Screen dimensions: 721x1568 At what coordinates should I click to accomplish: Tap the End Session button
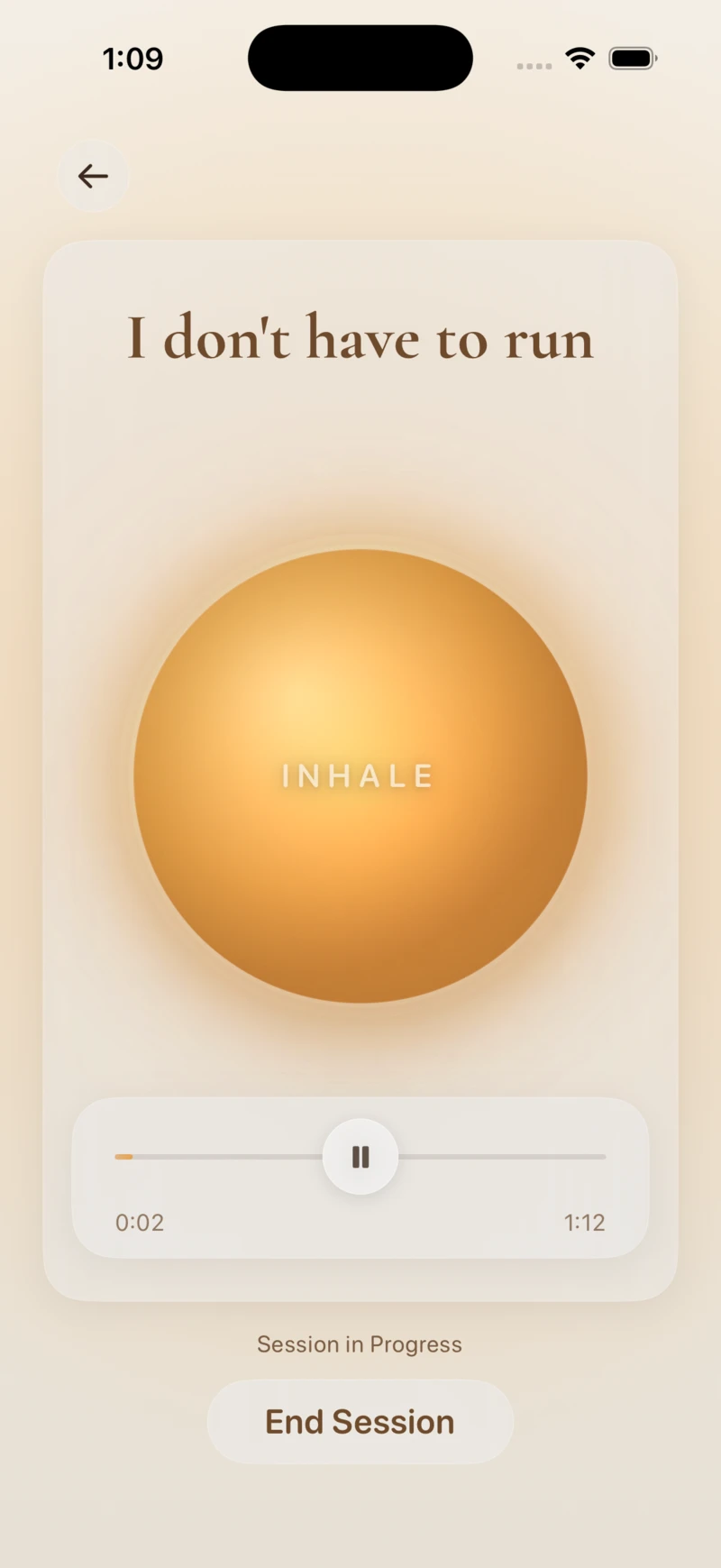360,1422
